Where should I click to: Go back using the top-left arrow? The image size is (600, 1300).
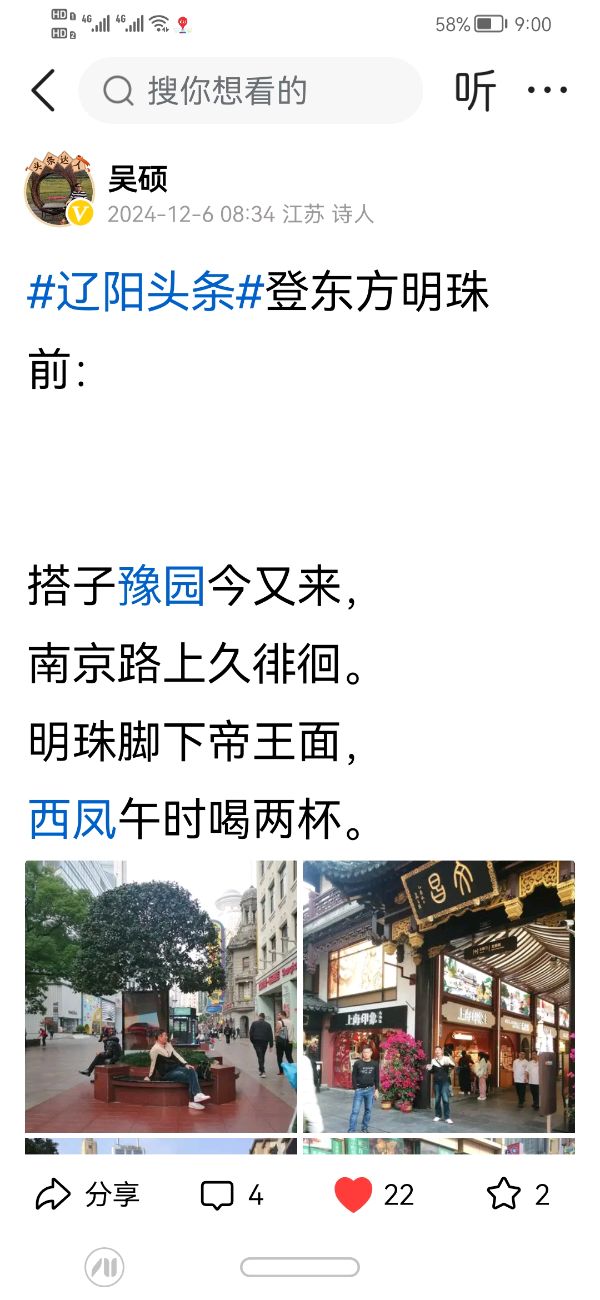[43, 91]
